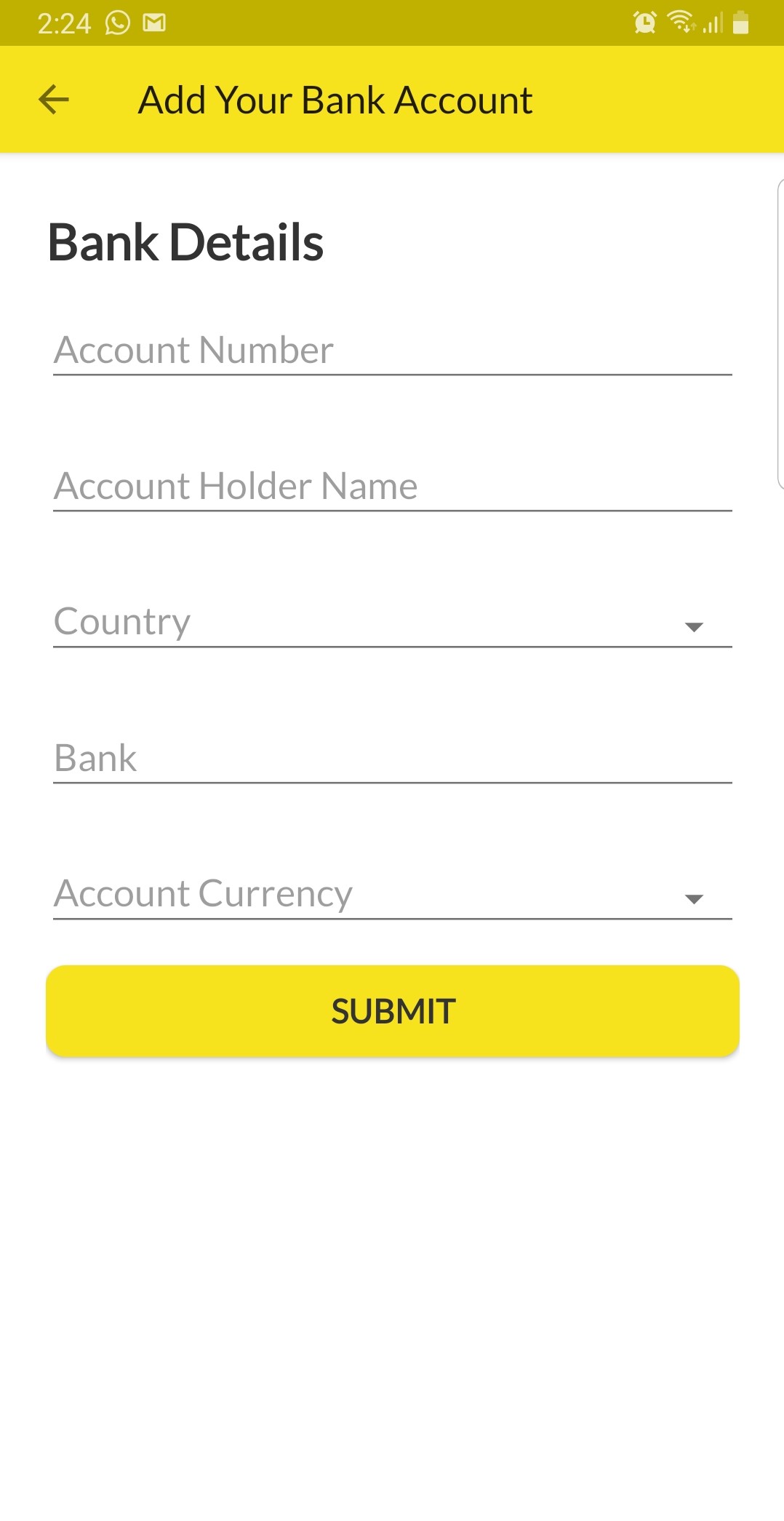
Task: Tap the Add Your Bank Account title
Action: (x=335, y=100)
